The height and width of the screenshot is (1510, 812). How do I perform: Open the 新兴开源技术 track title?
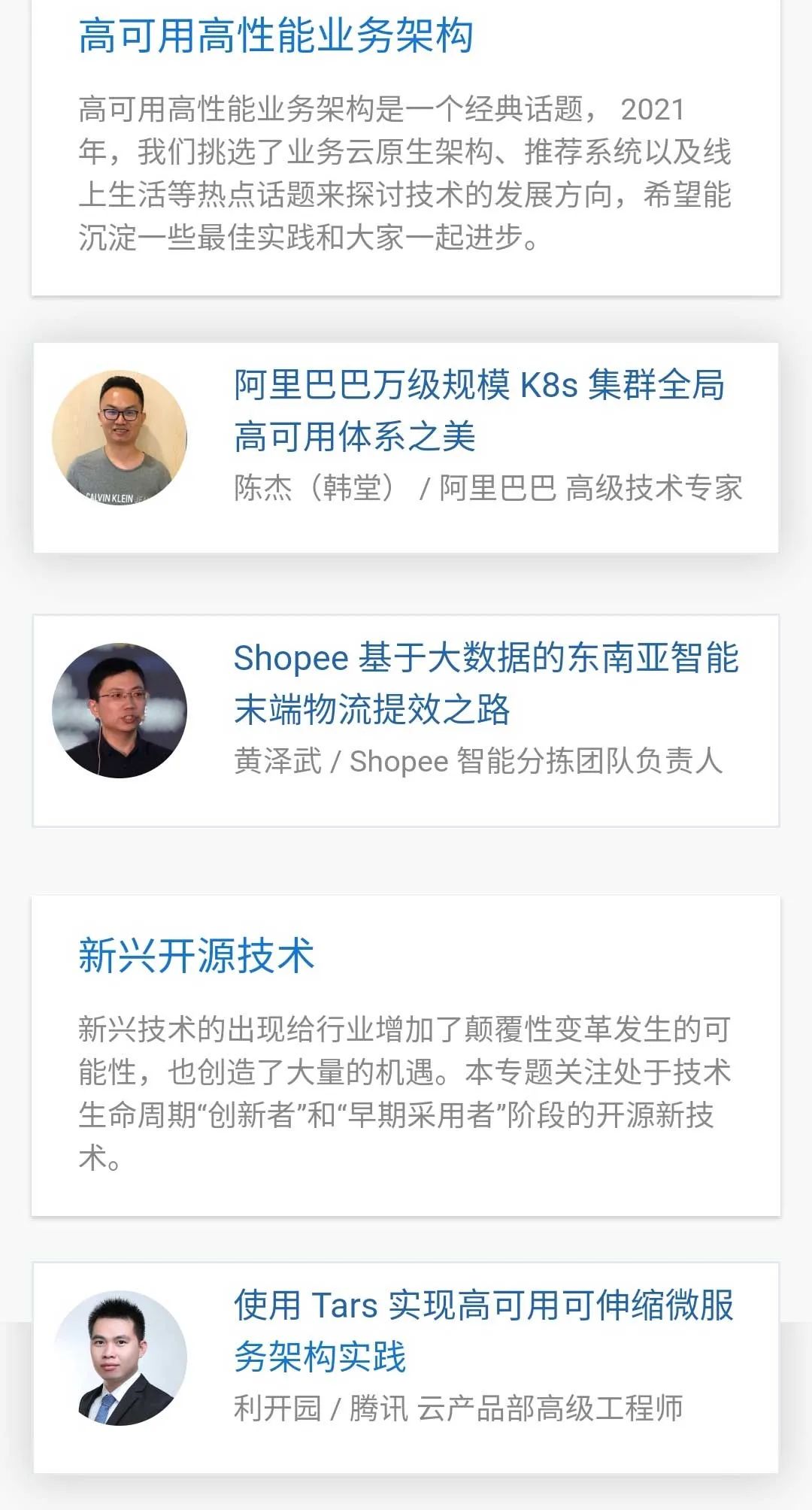[x=196, y=956]
